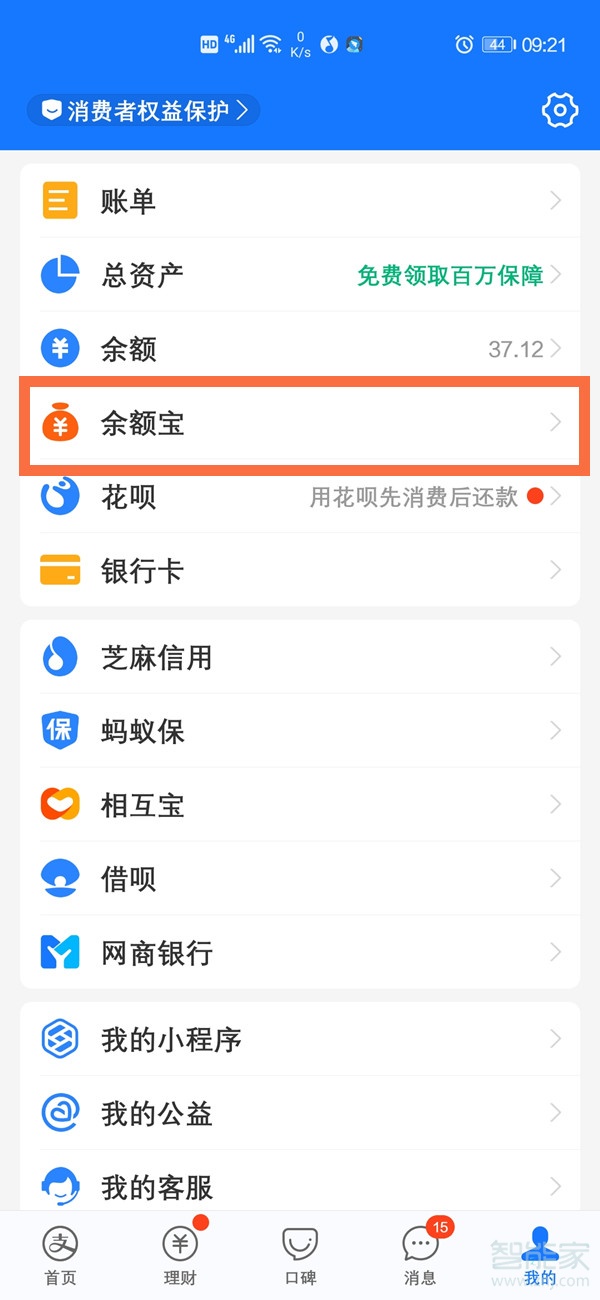Switch to the 理财 tab

pyautogui.click(x=180, y=1256)
